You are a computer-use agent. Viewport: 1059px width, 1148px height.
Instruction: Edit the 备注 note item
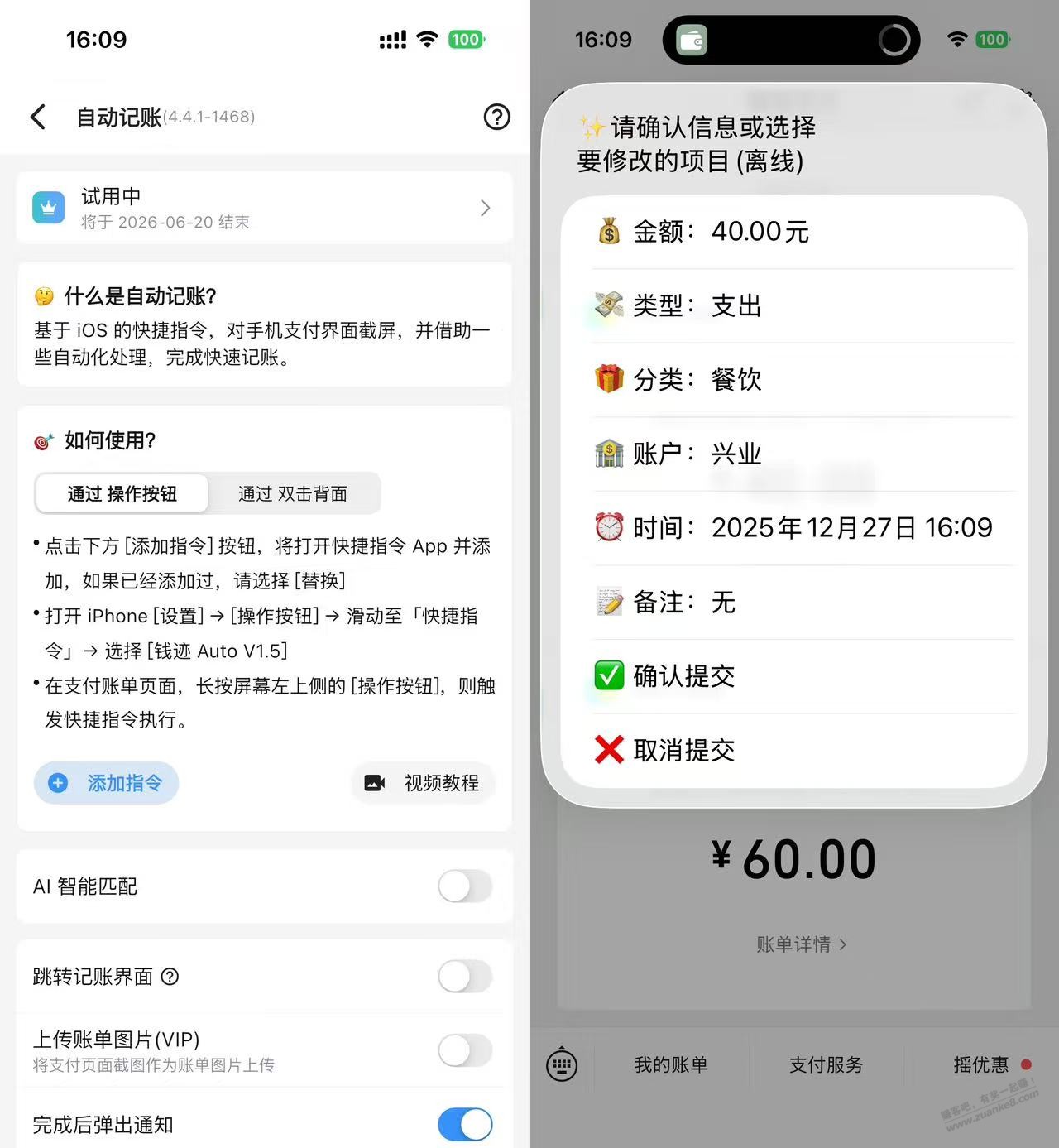793,602
